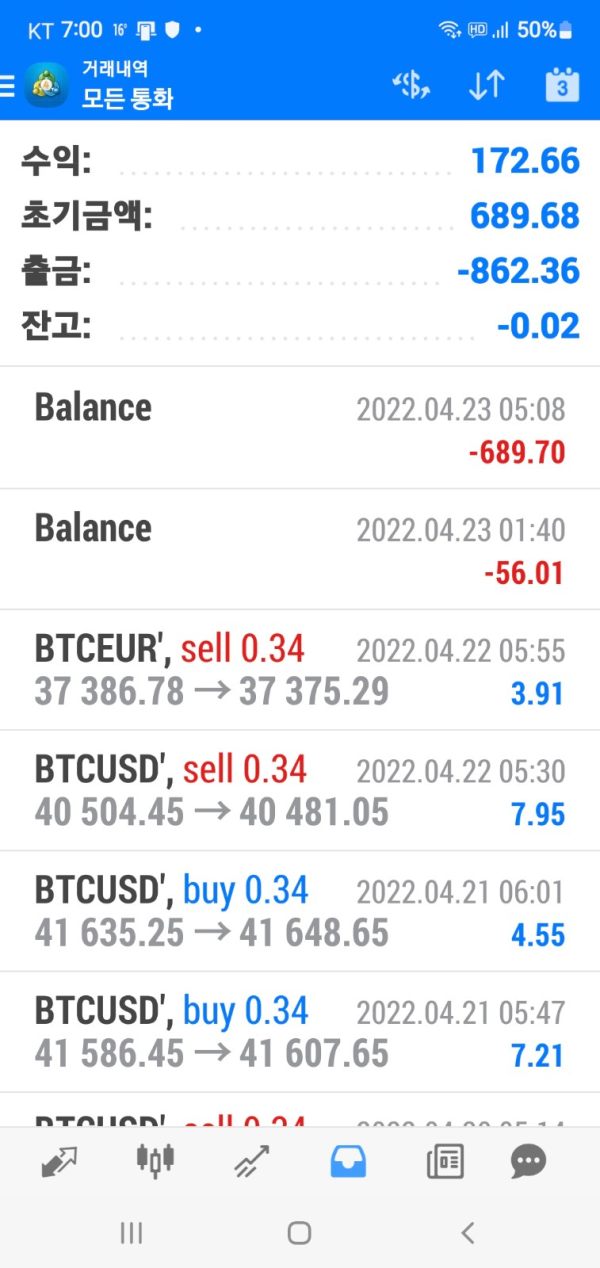Screen dimensions: 600x1268
Task: Go to the home screen
Action: (x=299, y=1233)
